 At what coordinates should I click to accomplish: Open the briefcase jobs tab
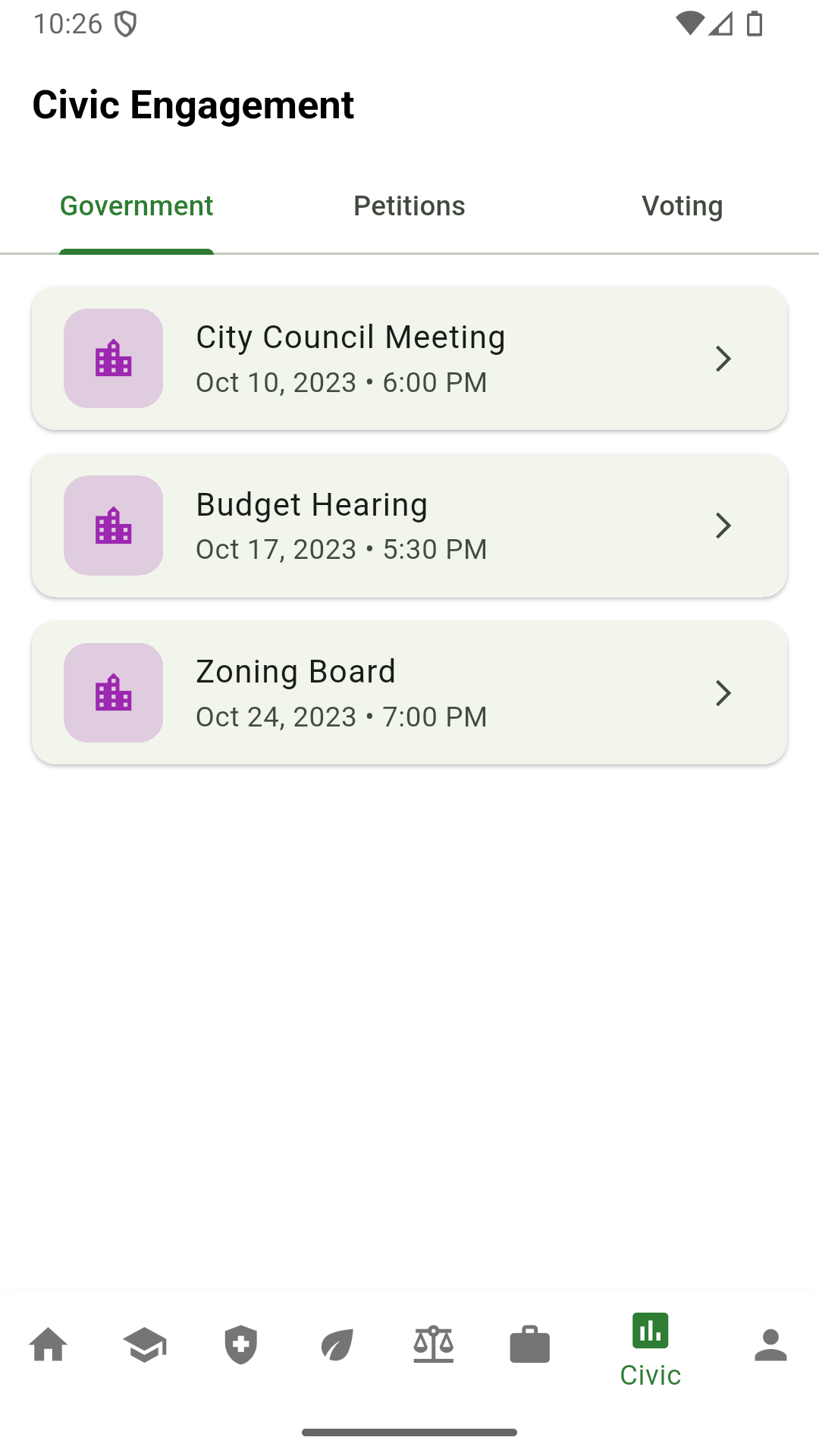click(x=530, y=1345)
